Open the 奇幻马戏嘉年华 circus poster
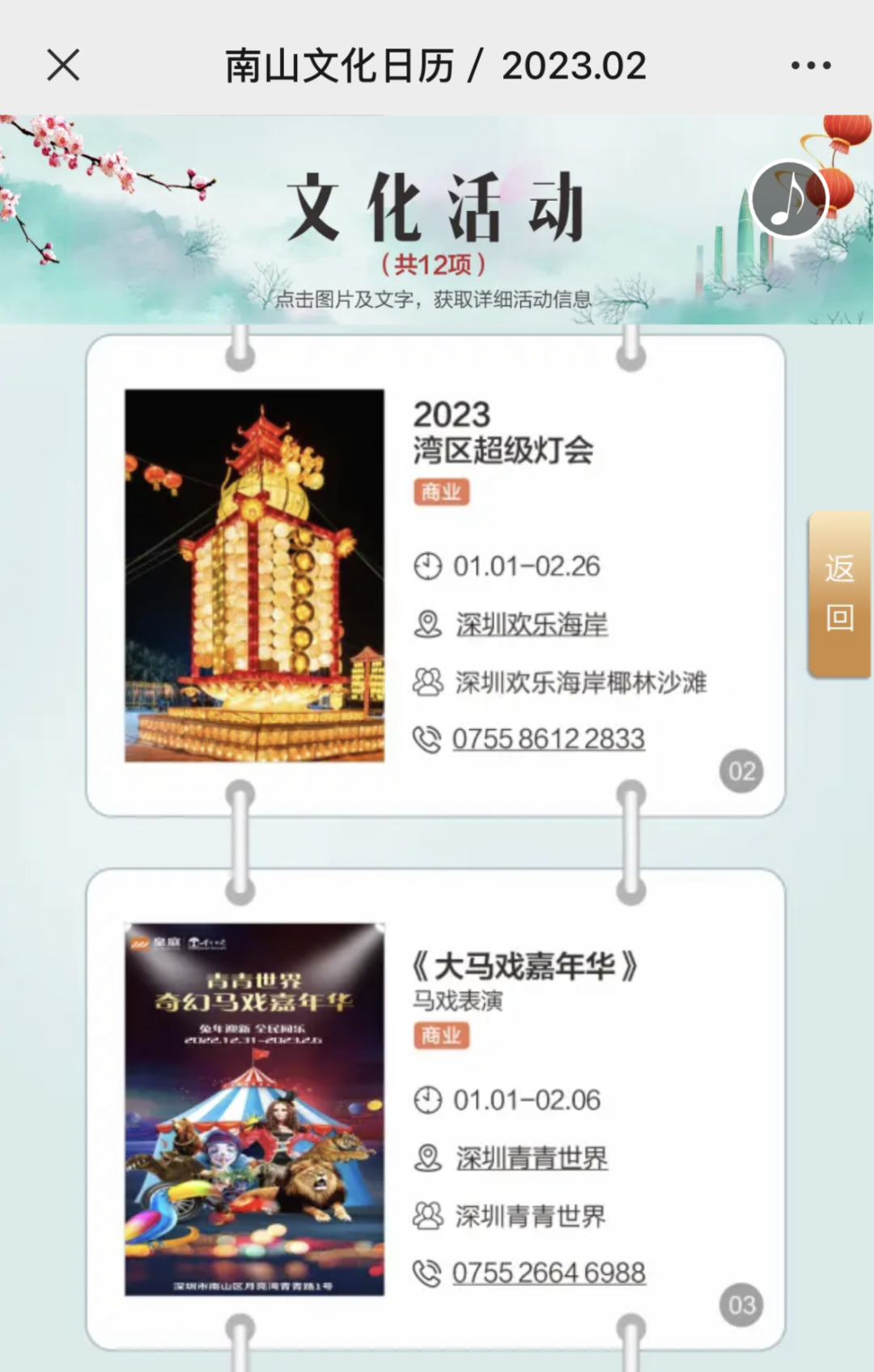 click(x=254, y=1109)
